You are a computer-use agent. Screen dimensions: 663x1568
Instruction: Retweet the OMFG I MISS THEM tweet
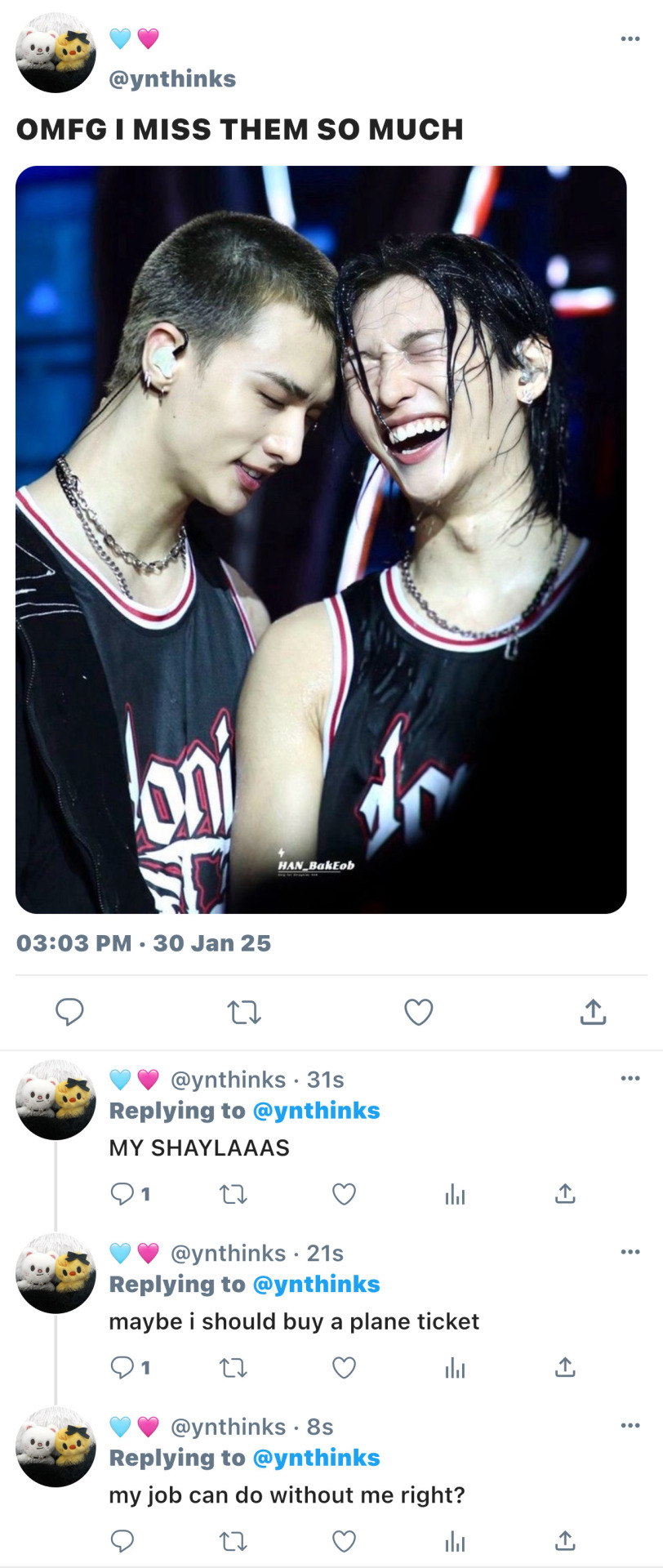tap(243, 1013)
